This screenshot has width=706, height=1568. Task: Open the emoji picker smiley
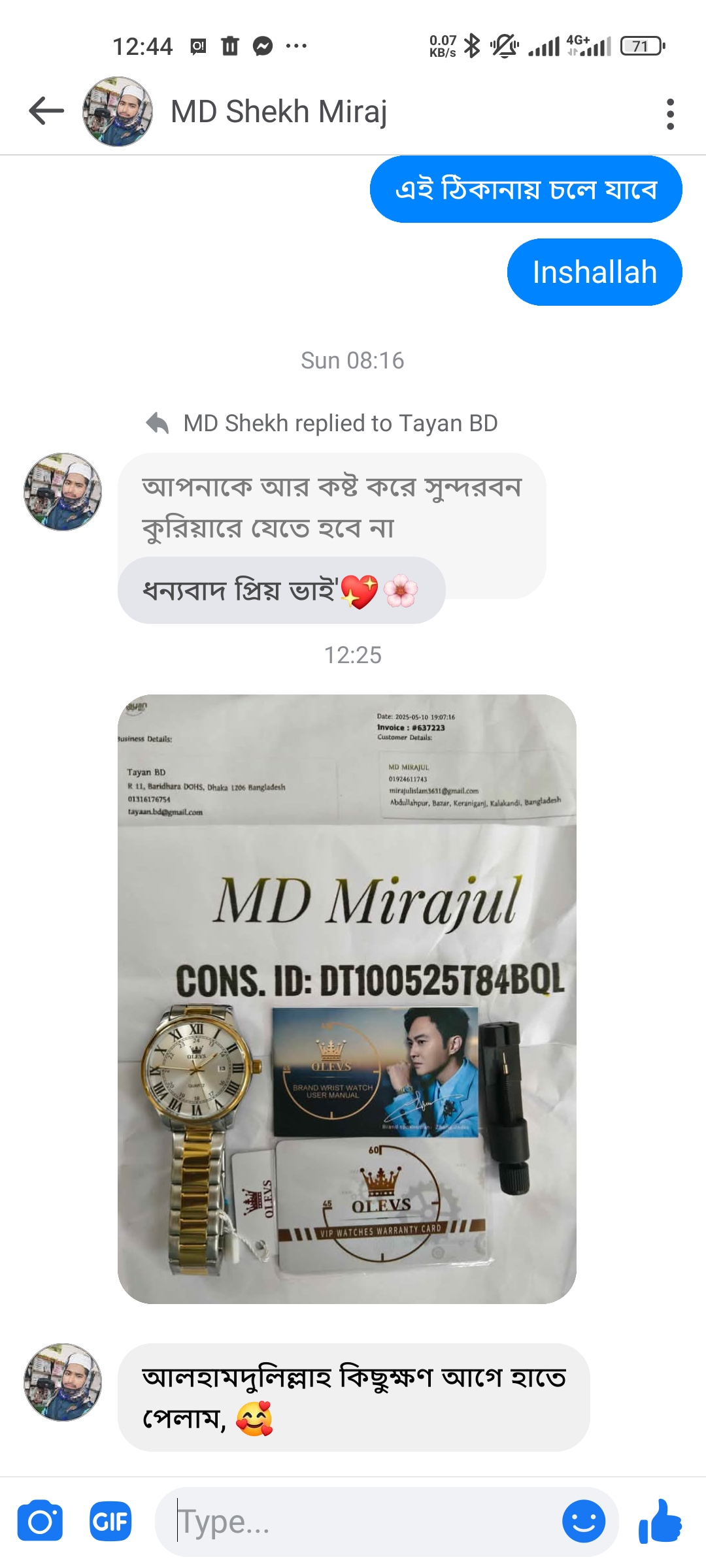[x=583, y=1521]
